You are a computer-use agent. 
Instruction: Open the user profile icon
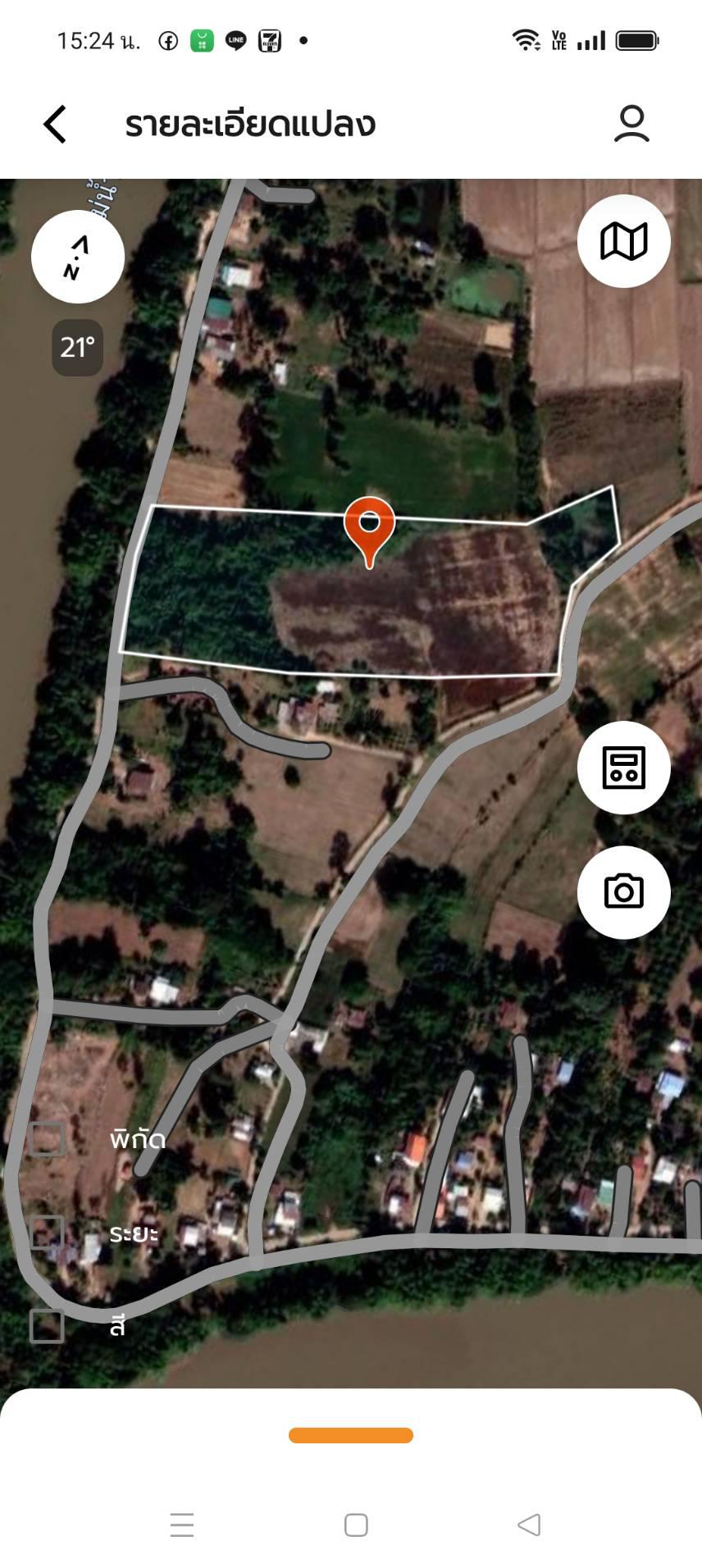pos(631,124)
